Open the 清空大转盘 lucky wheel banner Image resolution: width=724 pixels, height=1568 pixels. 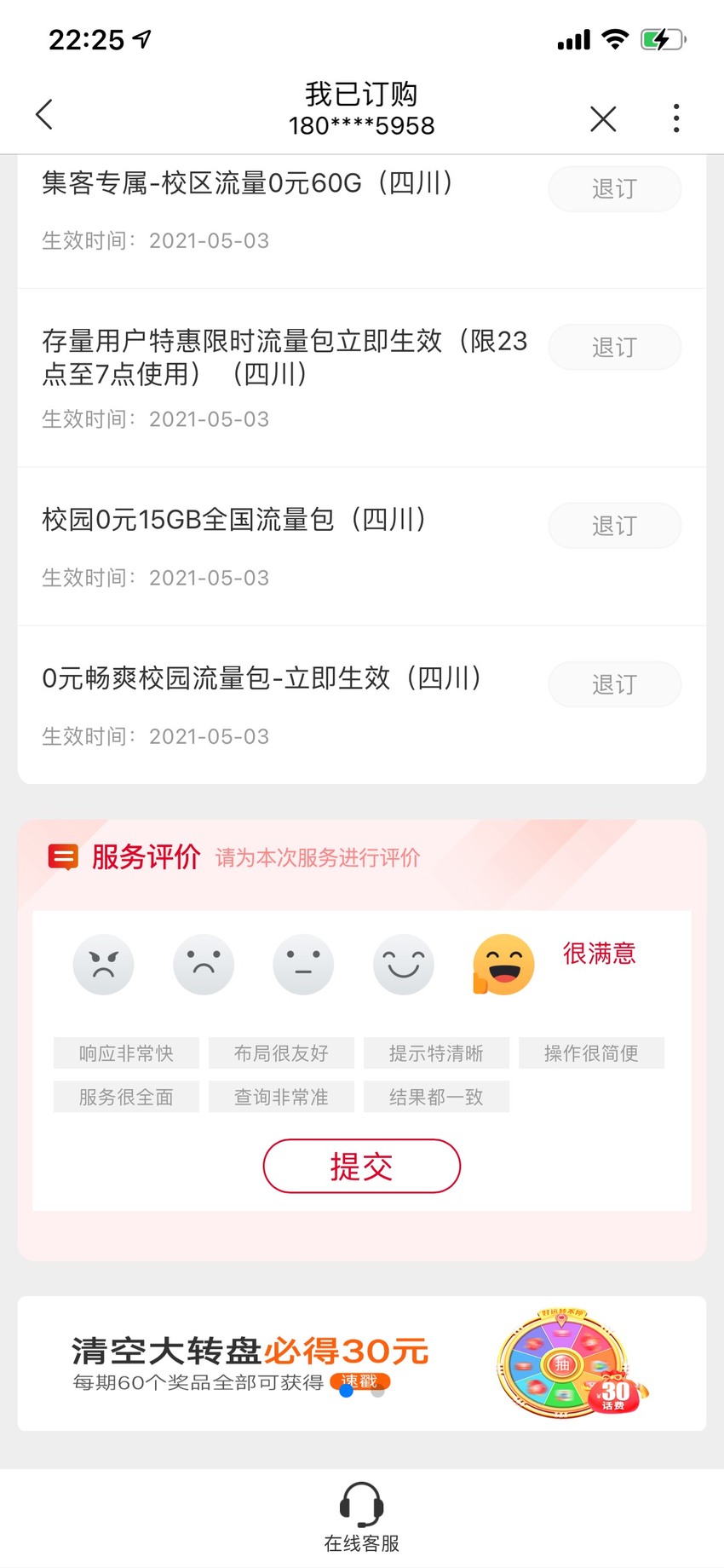click(362, 1363)
